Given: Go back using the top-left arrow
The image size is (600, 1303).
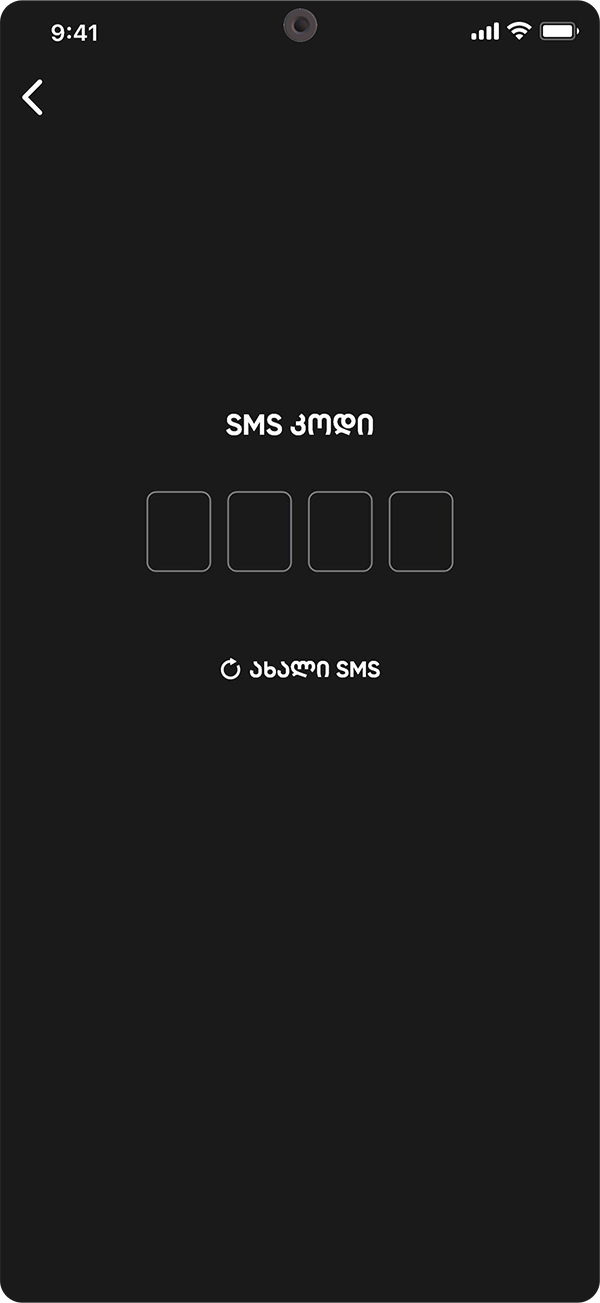Looking at the screenshot, I should pyautogui.click(x=33, y=97).
